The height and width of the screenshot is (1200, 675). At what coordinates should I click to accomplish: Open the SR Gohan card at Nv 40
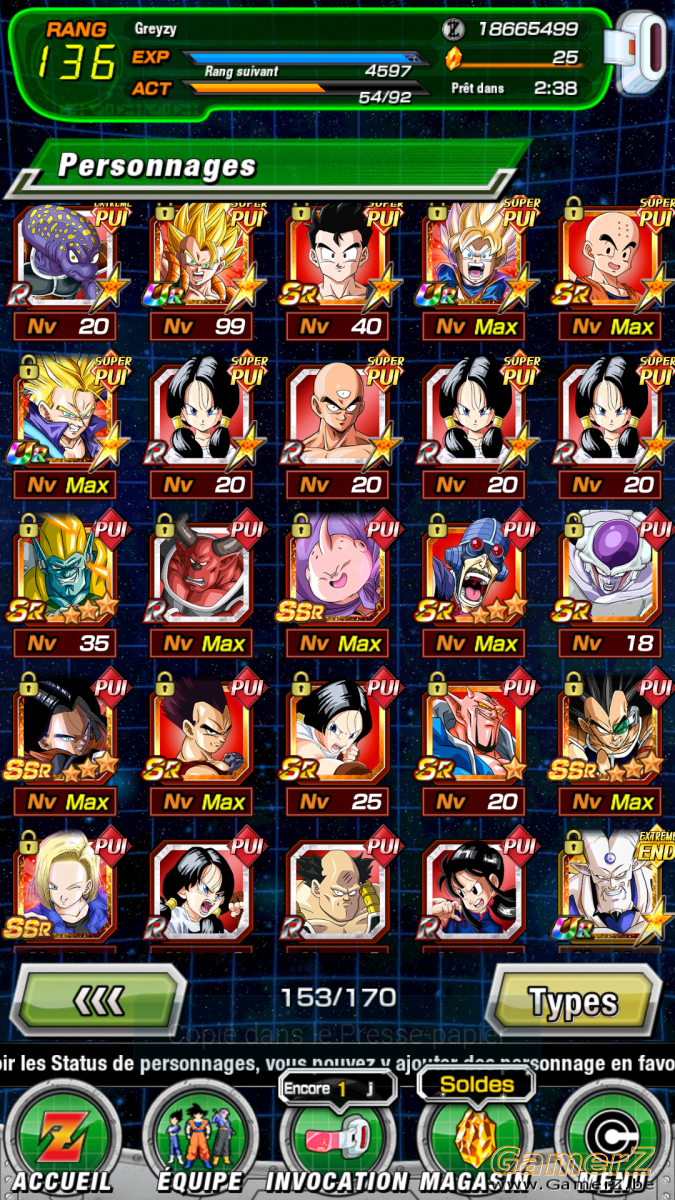(337, 270)
